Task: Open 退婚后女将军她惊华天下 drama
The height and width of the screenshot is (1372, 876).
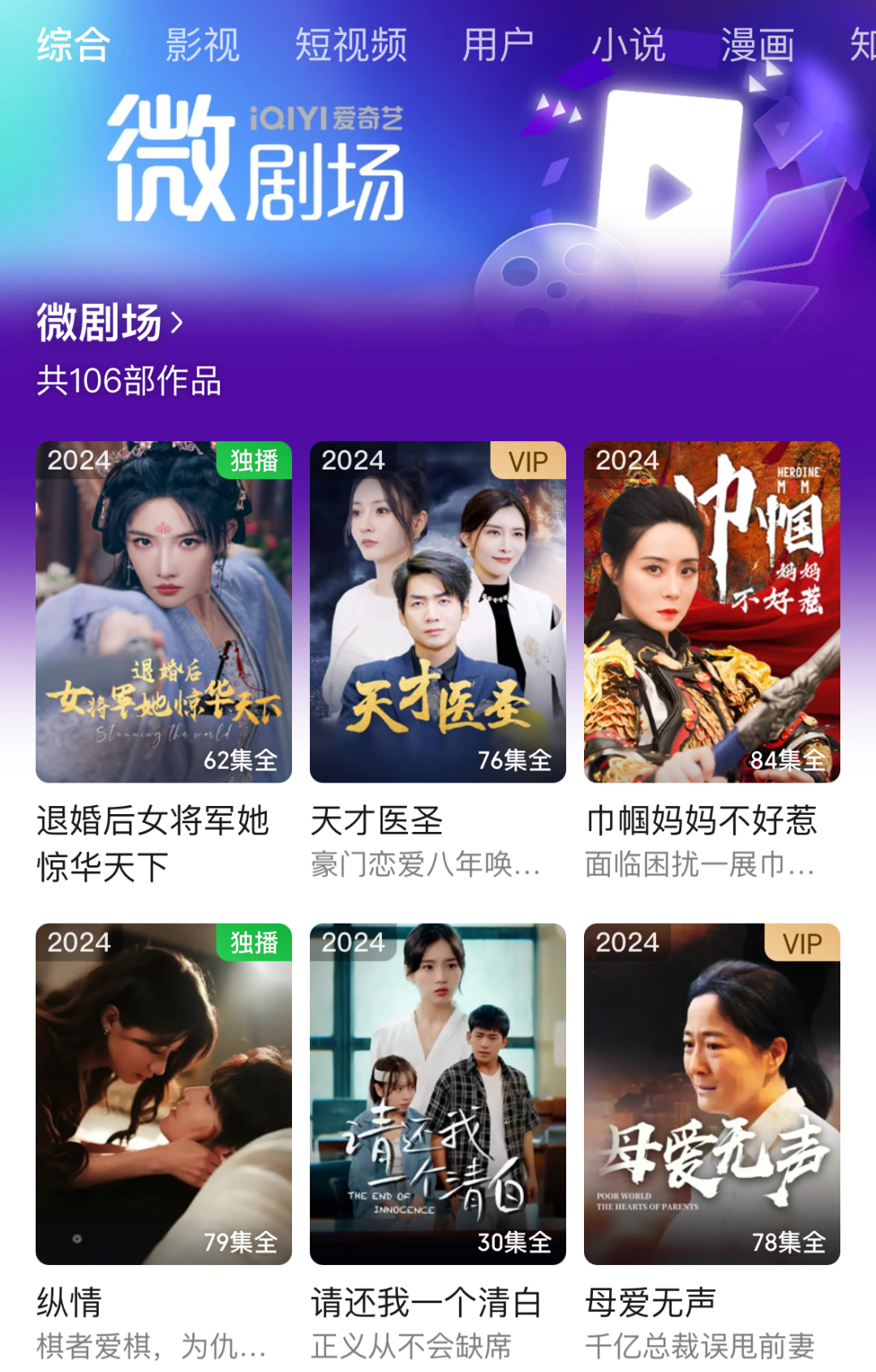Action: click(x=164, y=612)
